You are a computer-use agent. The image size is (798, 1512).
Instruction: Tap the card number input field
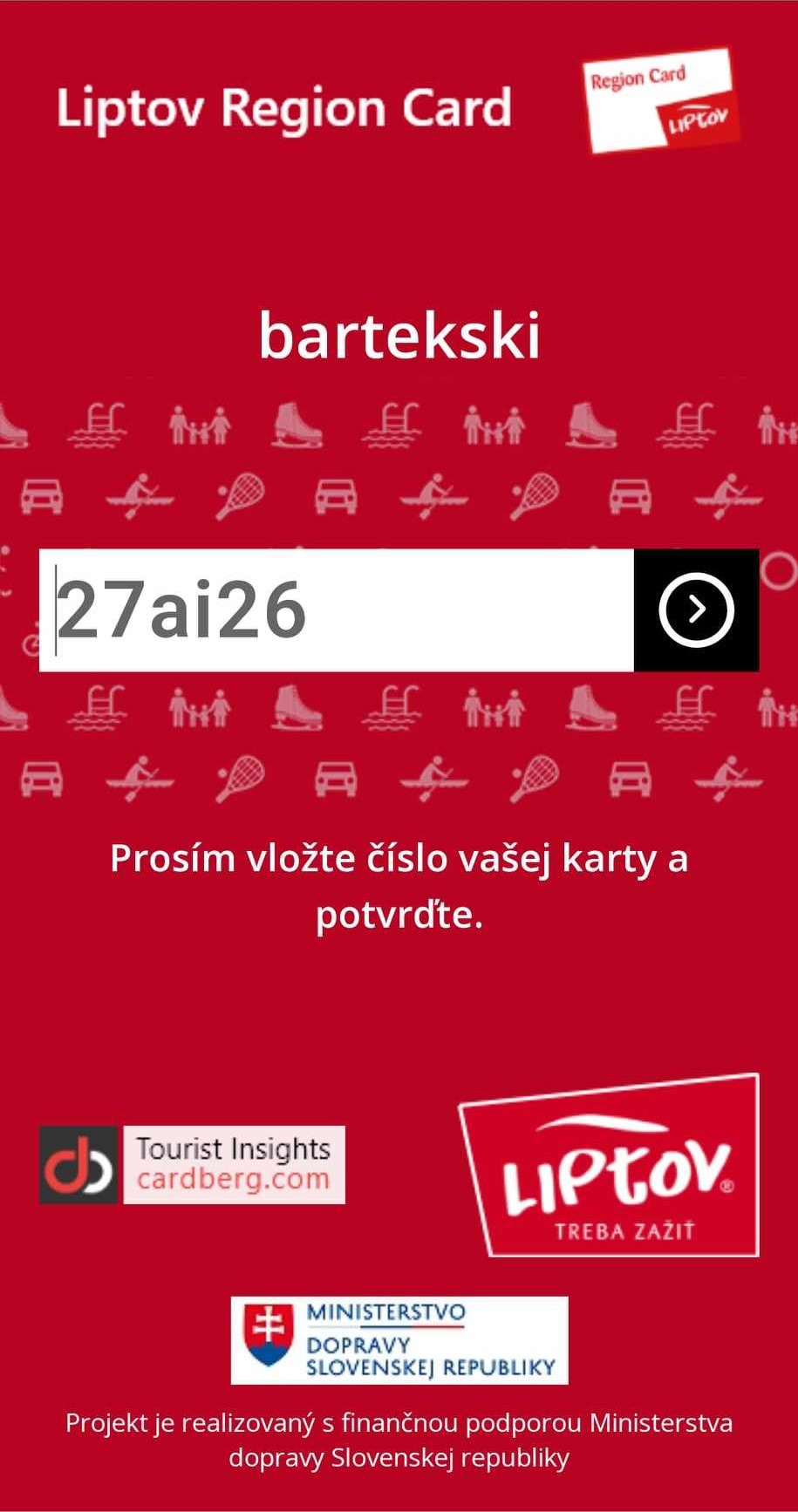pyautogui.click(x=337, y=610)
